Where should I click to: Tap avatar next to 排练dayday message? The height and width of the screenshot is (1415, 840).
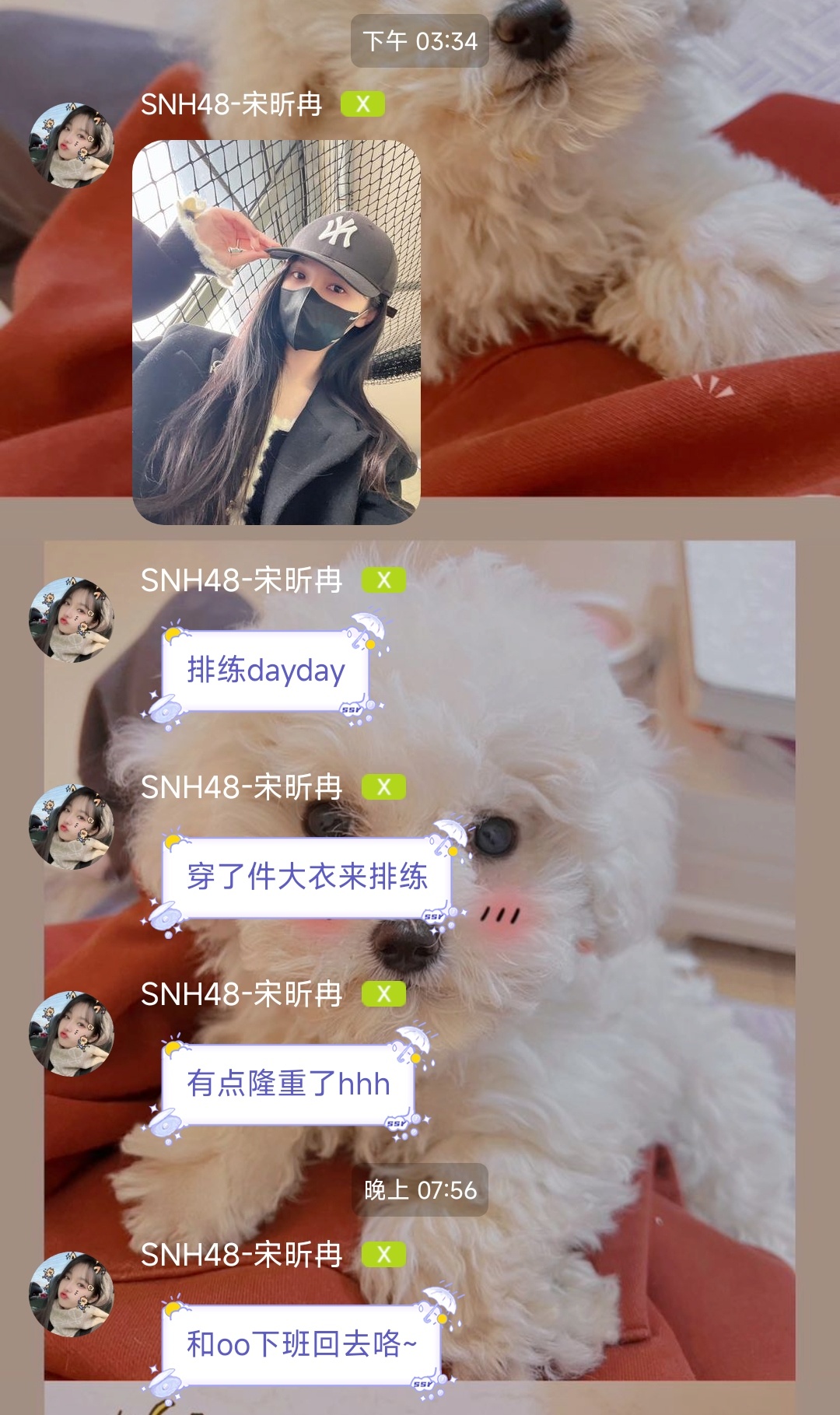(72, 620)
